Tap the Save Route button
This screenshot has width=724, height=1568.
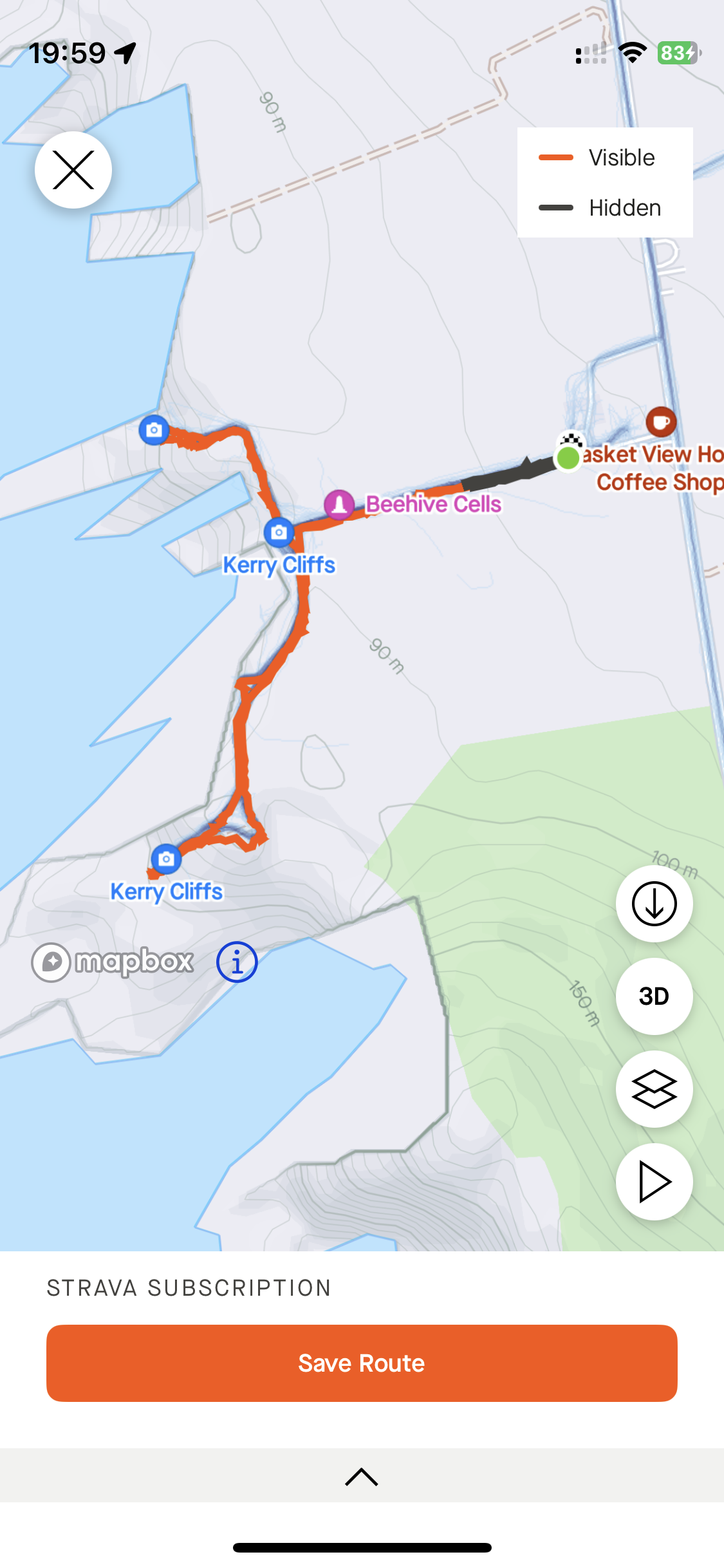(362, 1363)
